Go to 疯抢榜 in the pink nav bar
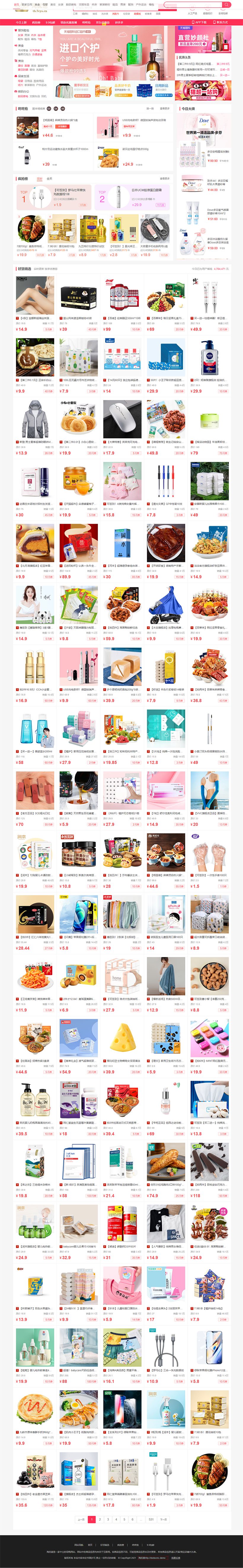Image resolution: width=243 pixels, height=1568 pixels. click(x=36, y=23)
